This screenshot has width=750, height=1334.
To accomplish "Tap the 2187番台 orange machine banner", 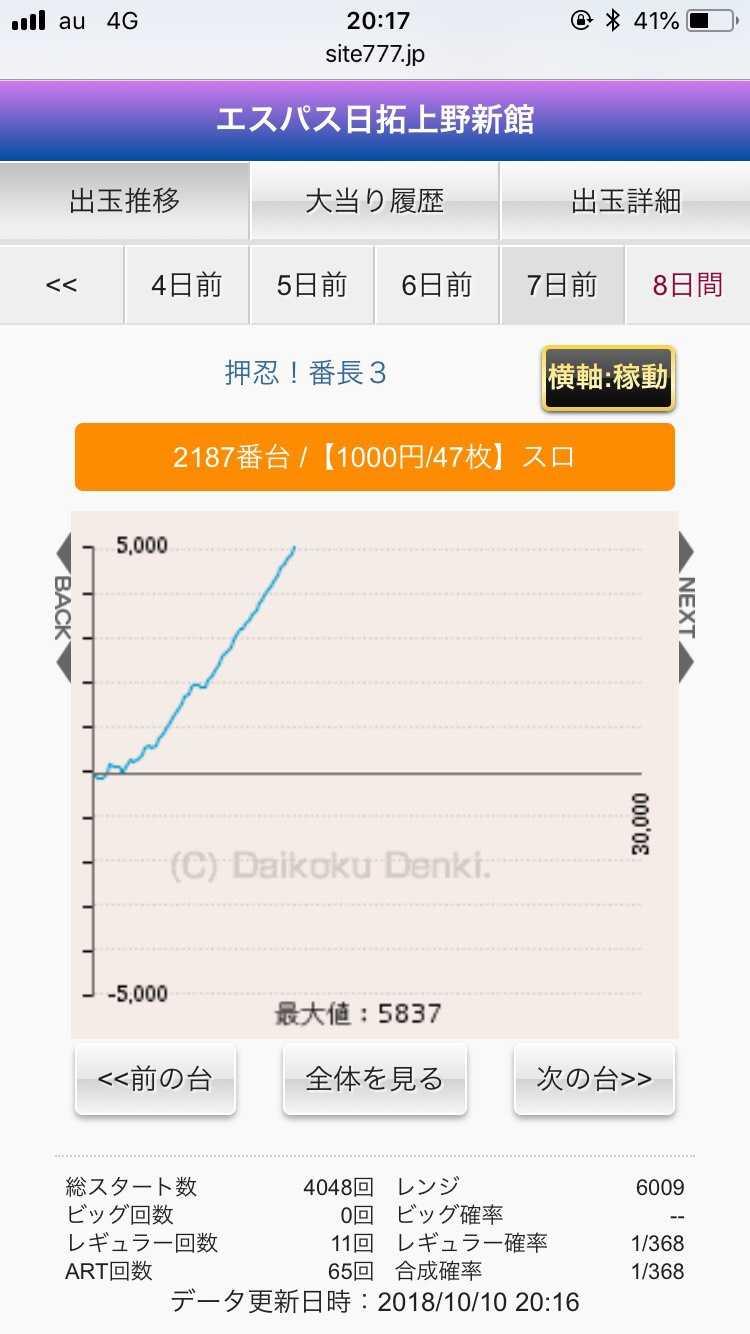I will click(x=374, y=457).
